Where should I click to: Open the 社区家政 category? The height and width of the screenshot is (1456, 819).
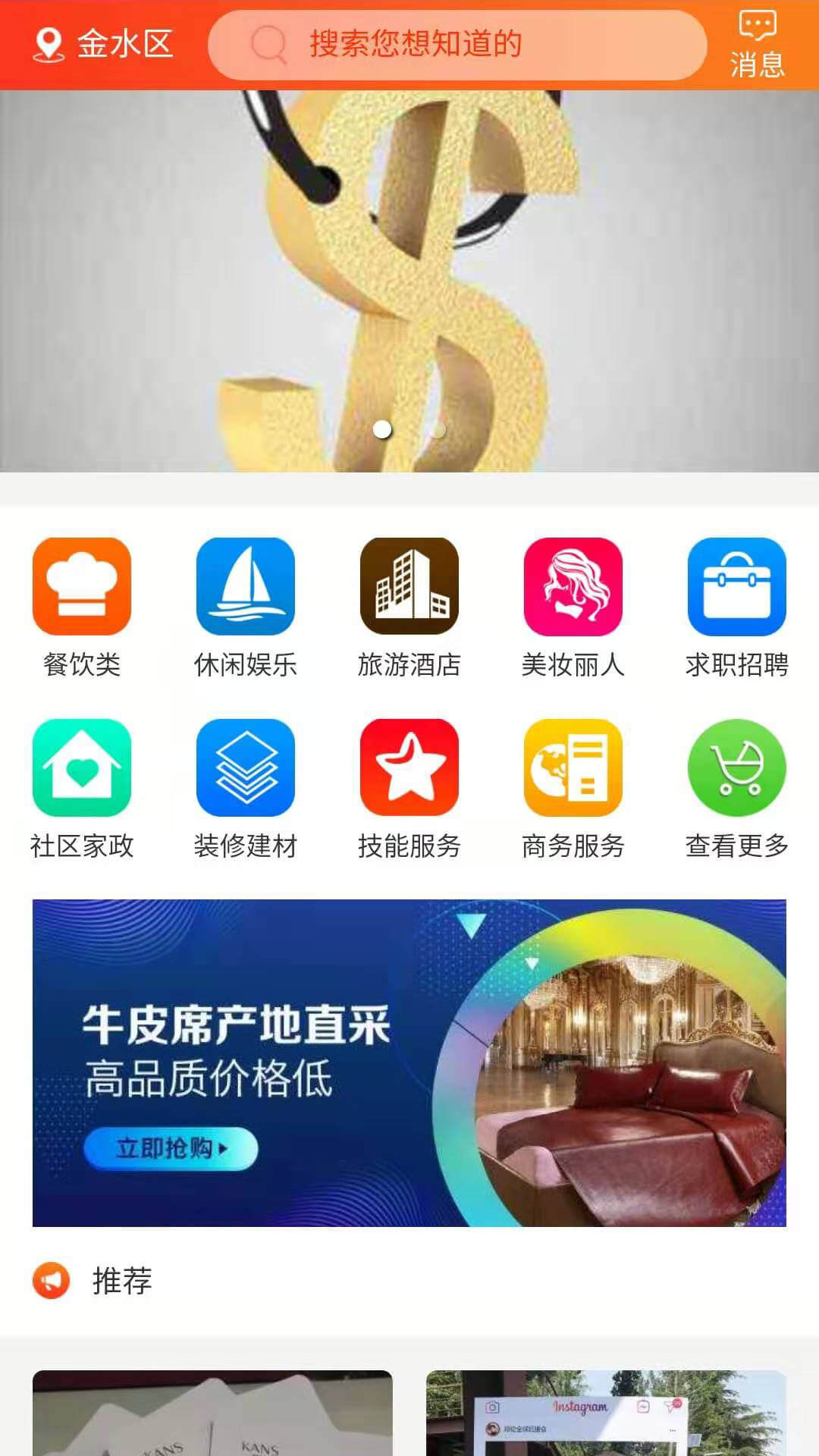point(82,789)
